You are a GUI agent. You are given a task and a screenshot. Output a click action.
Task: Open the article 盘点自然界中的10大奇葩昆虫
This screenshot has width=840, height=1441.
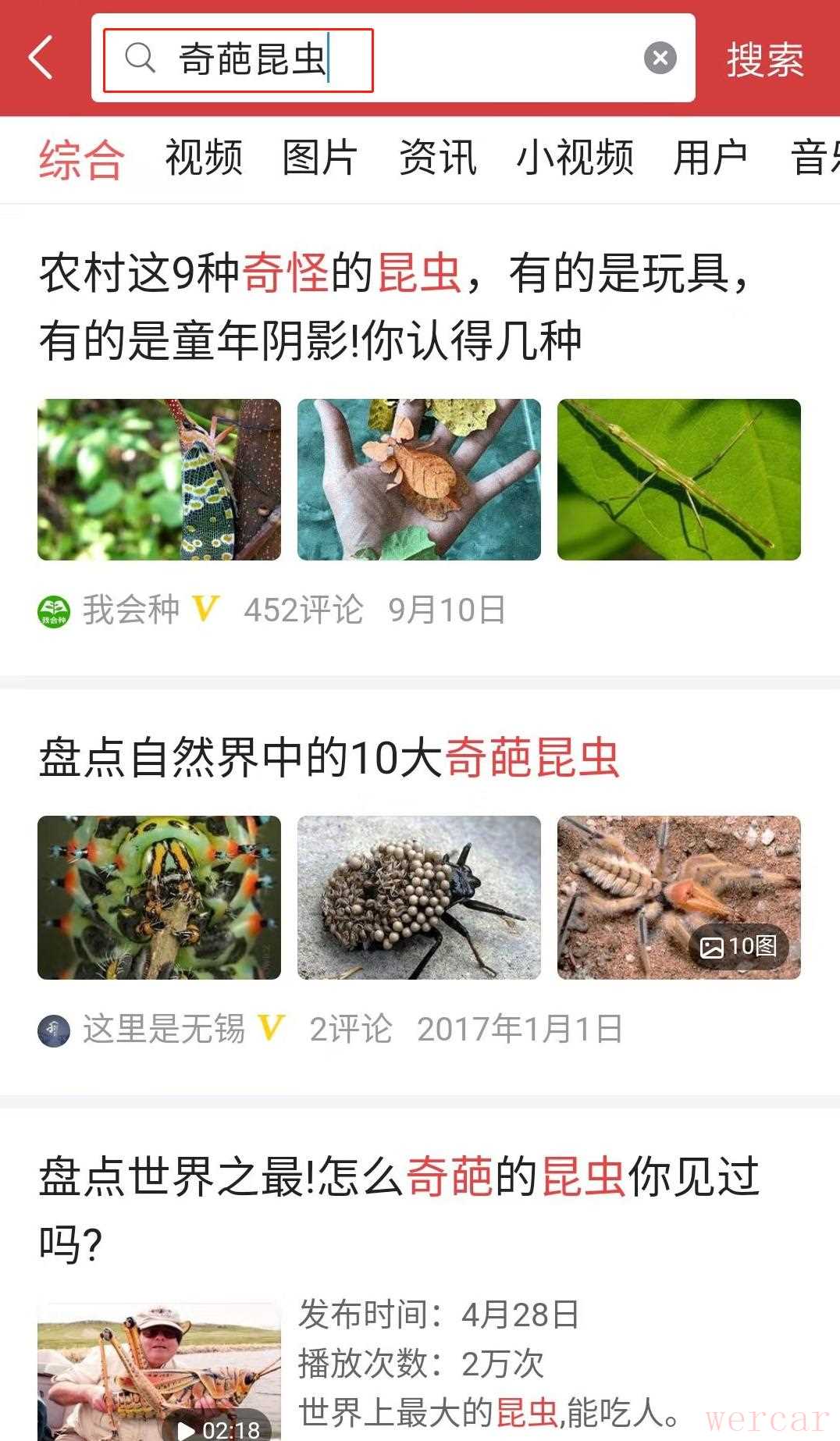[329, 758]
